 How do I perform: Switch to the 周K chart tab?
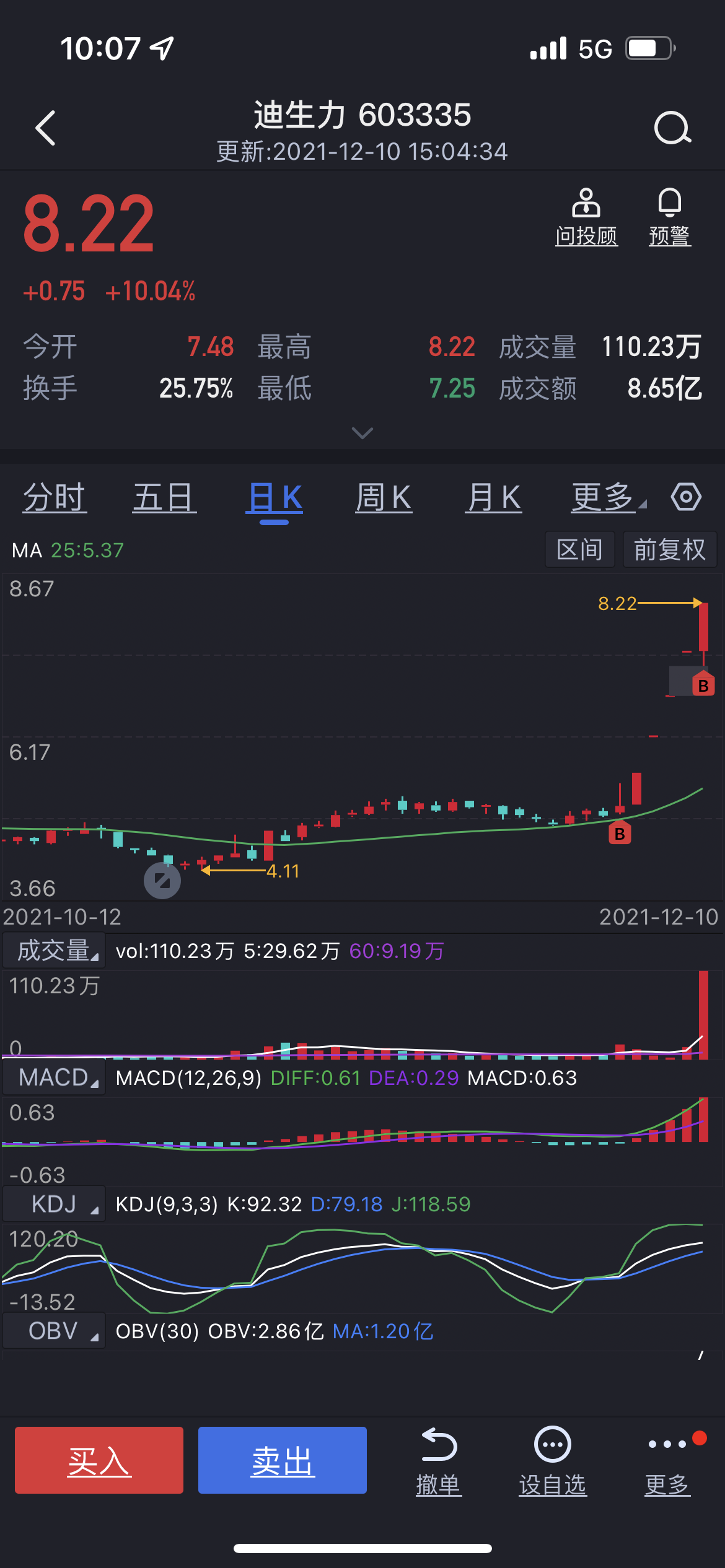(384, 498)
